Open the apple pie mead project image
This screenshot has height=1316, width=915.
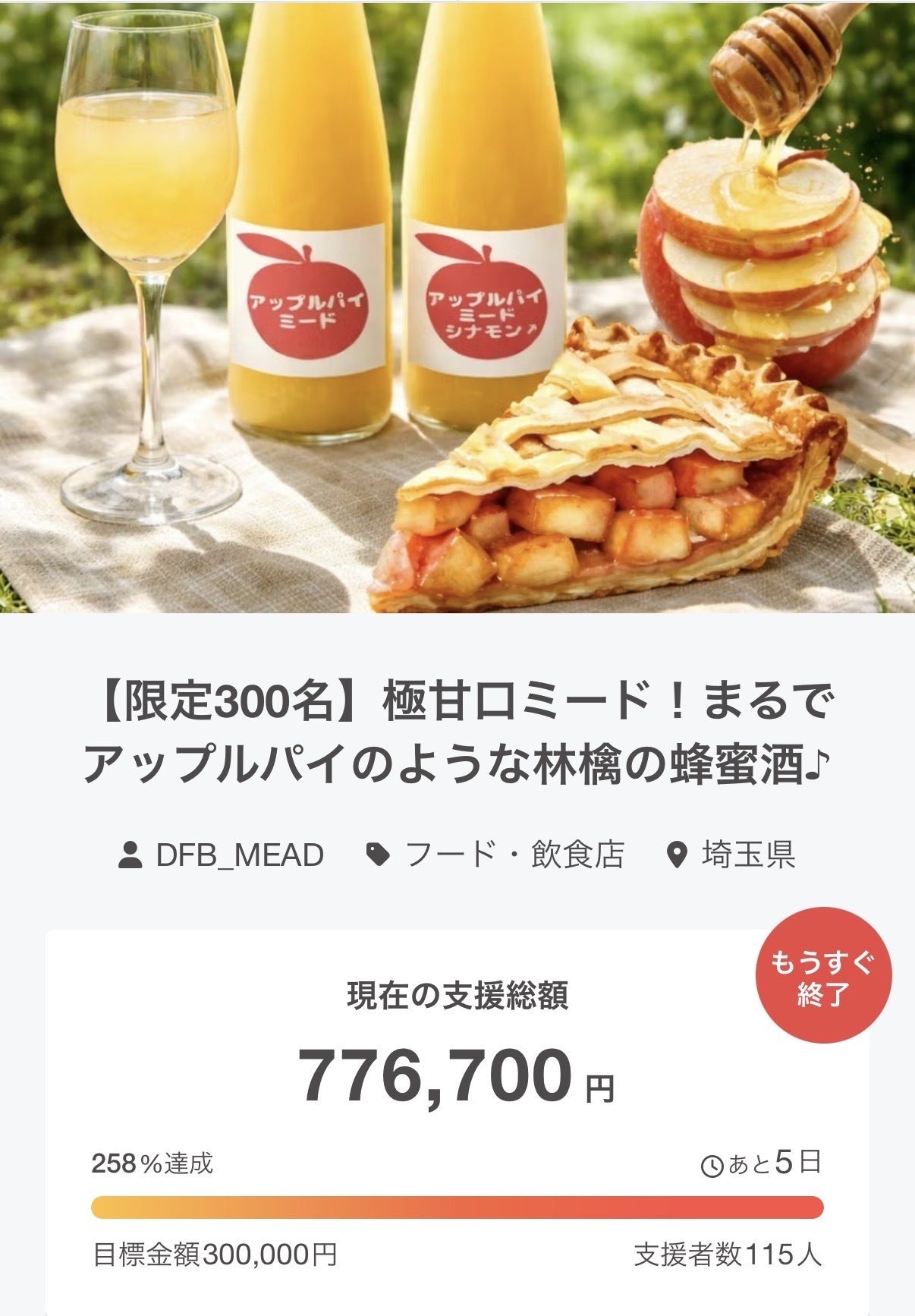tap(457, 306)
